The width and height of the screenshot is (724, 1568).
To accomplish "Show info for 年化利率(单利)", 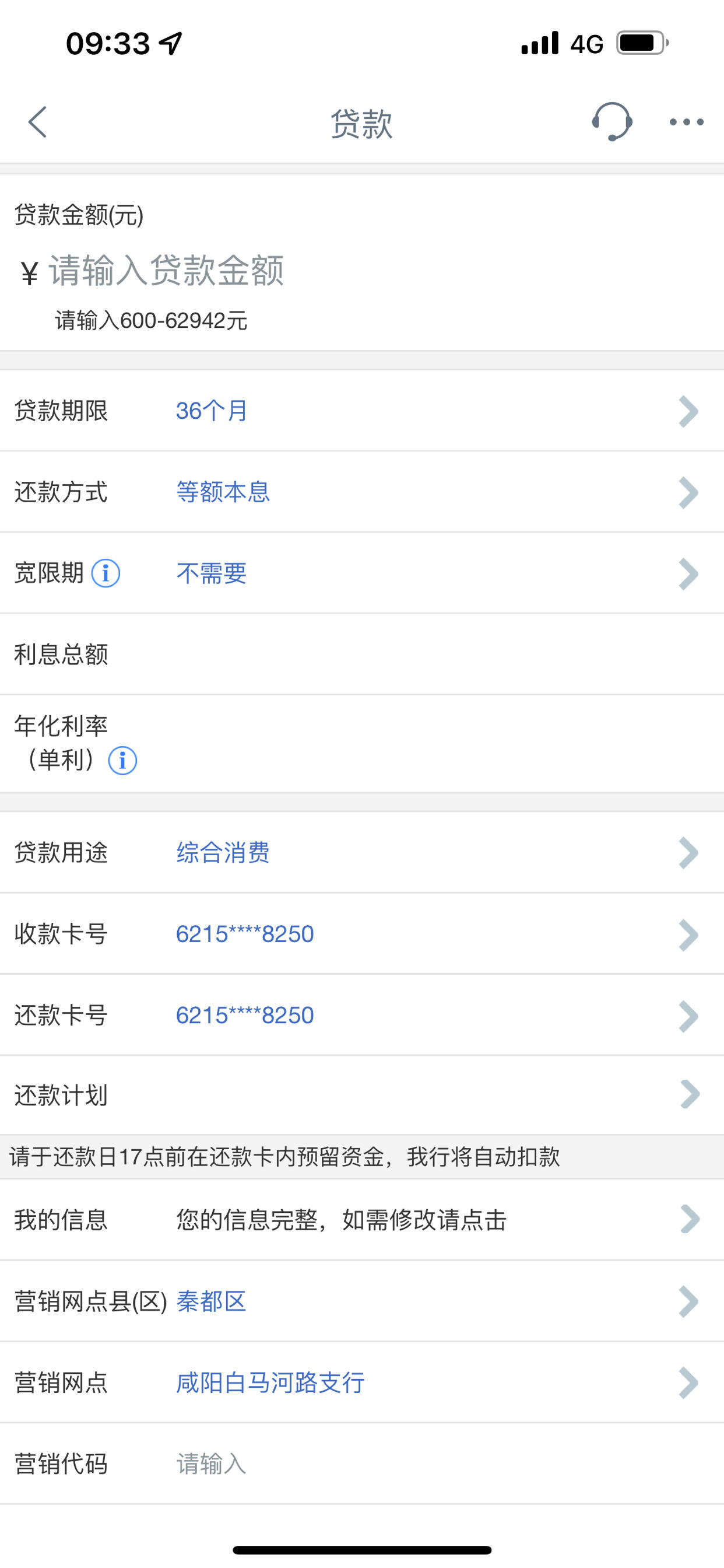I will coord(122,760).
